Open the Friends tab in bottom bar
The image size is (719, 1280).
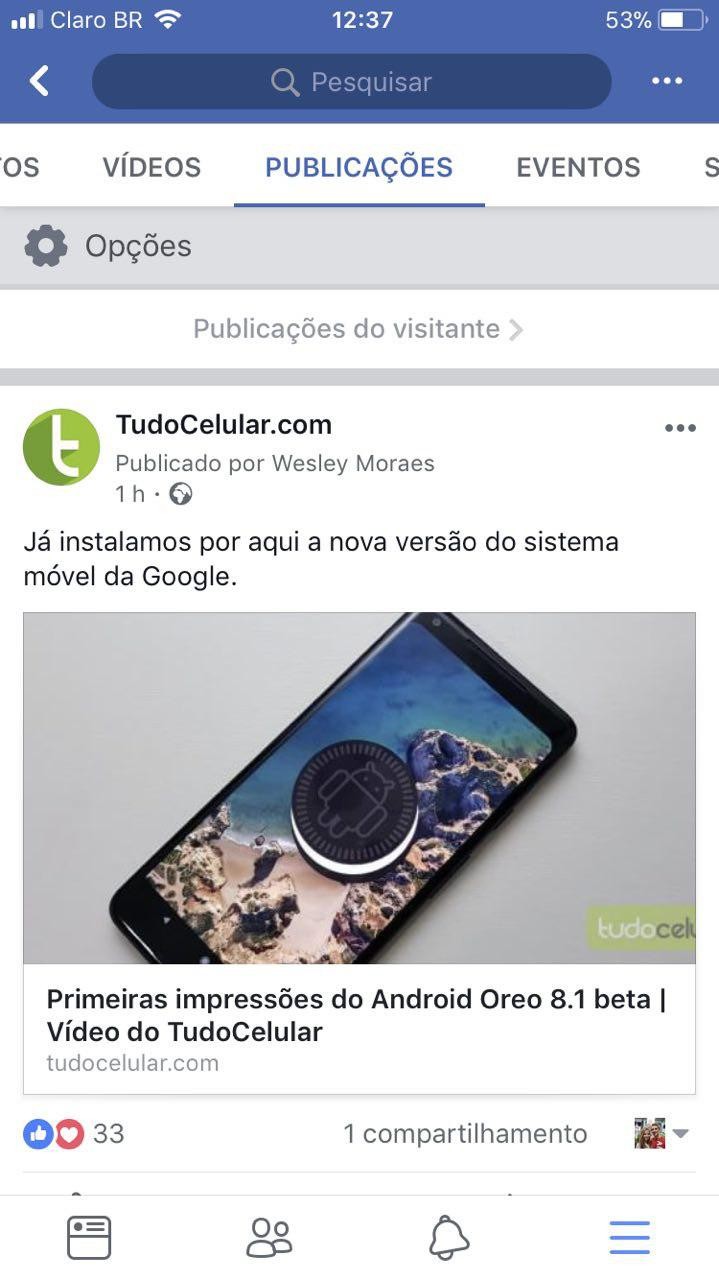pos(269,1238)
